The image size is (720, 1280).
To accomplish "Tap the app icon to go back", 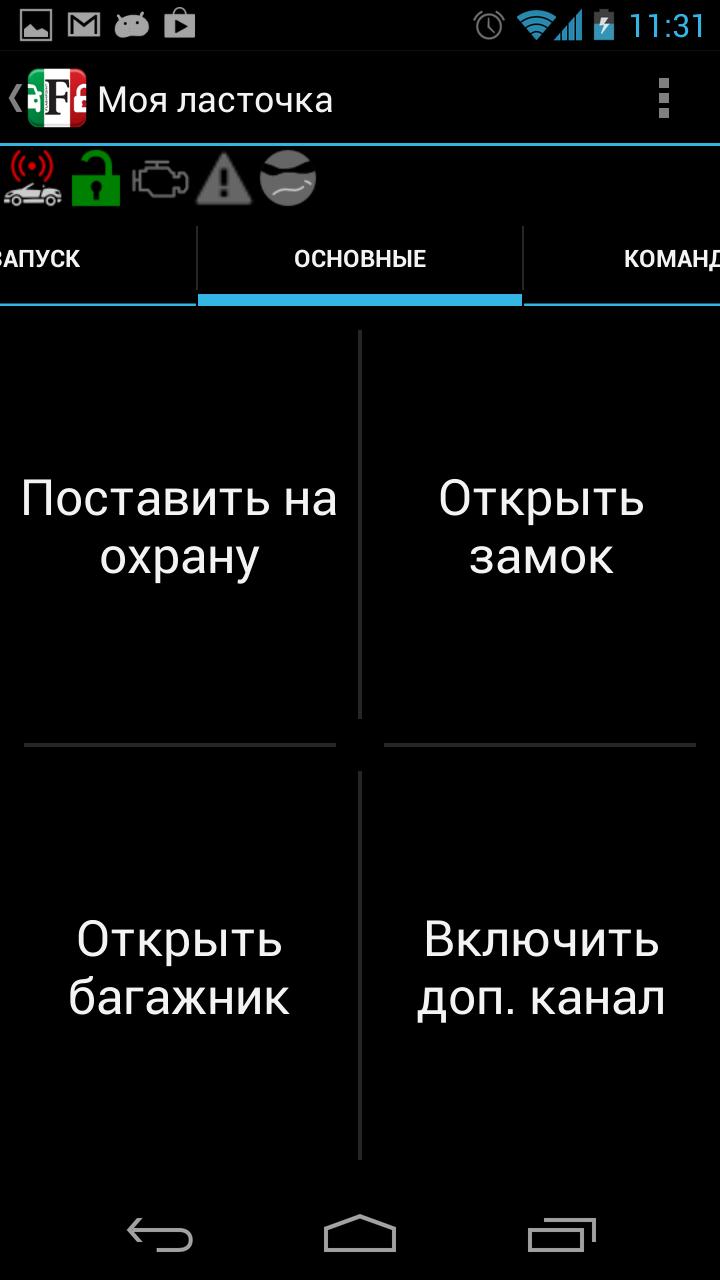I will [x=50, y=99].
